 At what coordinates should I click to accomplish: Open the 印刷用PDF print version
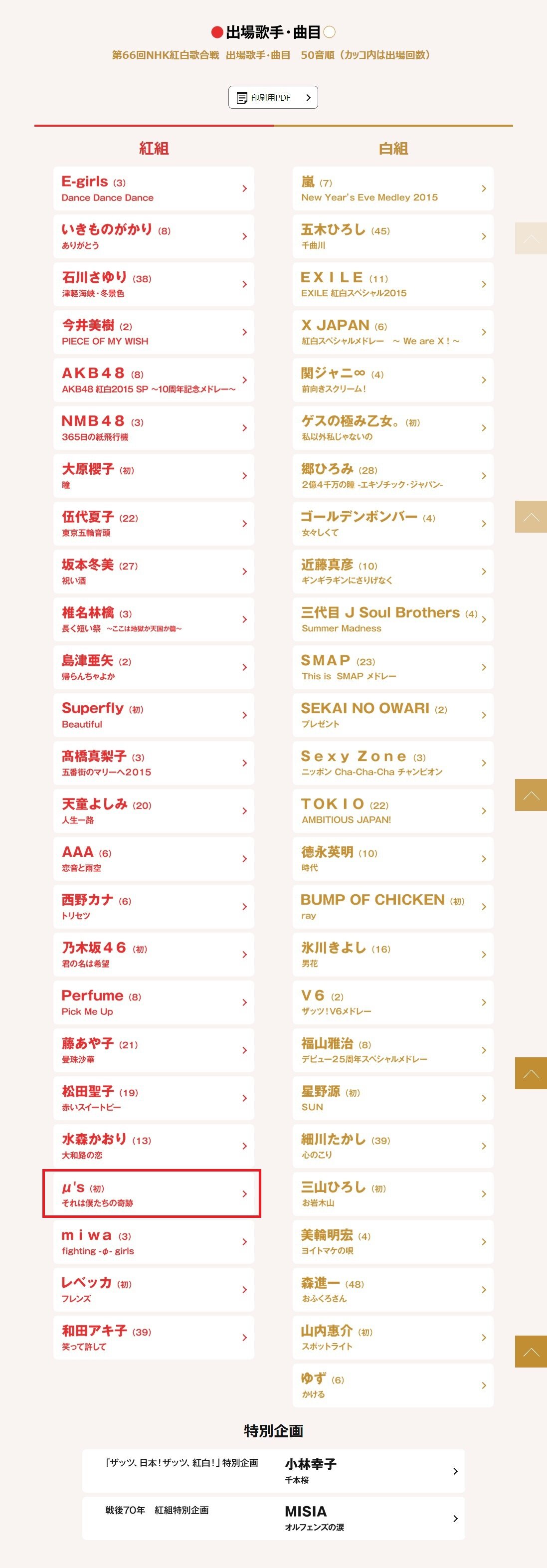(x=273, y=97)
